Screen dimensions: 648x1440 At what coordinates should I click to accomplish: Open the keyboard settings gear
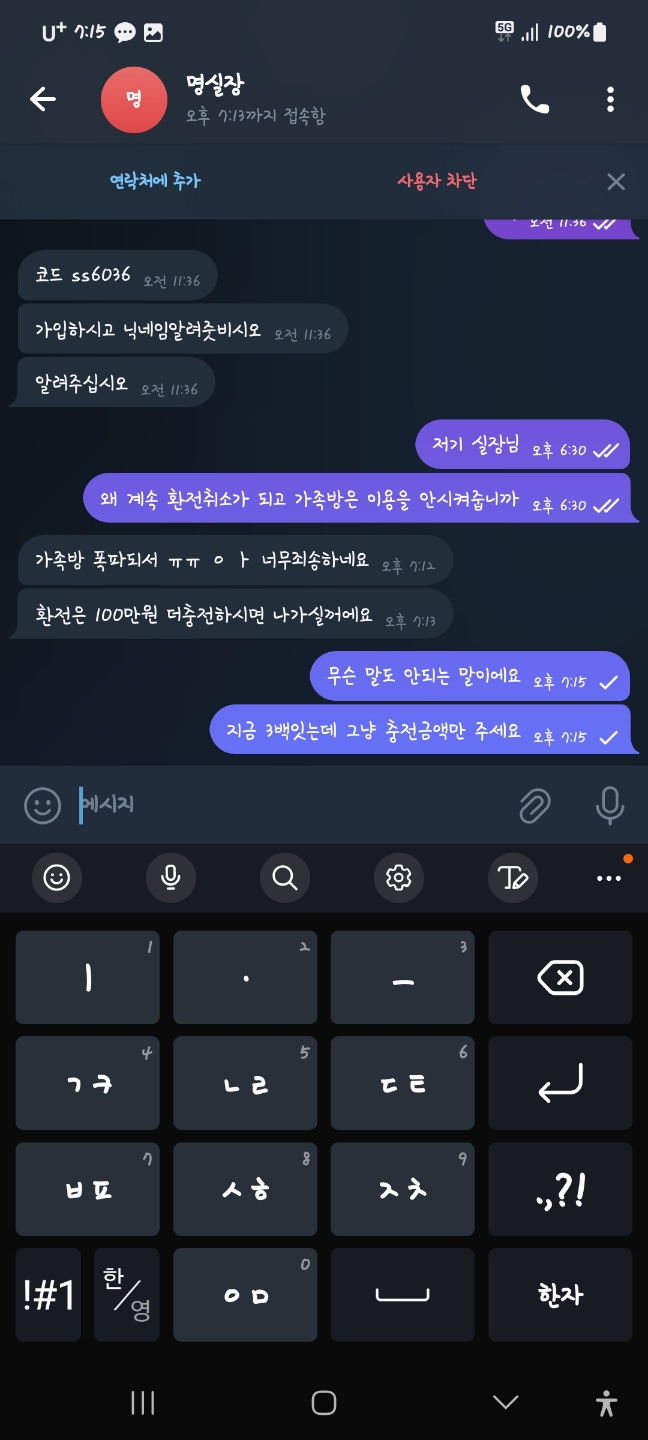pyautogui.click(x=398, y=878)
